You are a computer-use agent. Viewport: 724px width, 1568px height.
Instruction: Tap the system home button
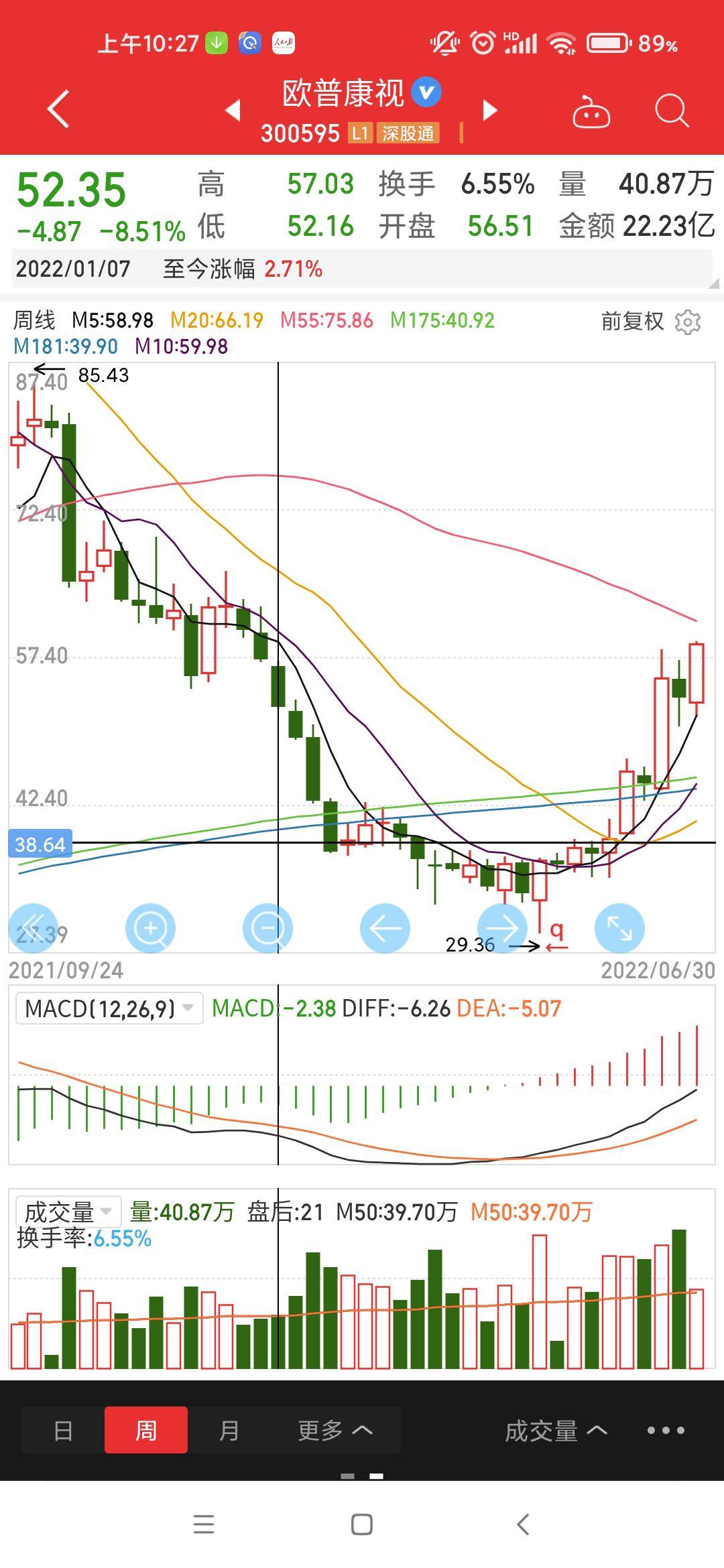pos(362,1524)
